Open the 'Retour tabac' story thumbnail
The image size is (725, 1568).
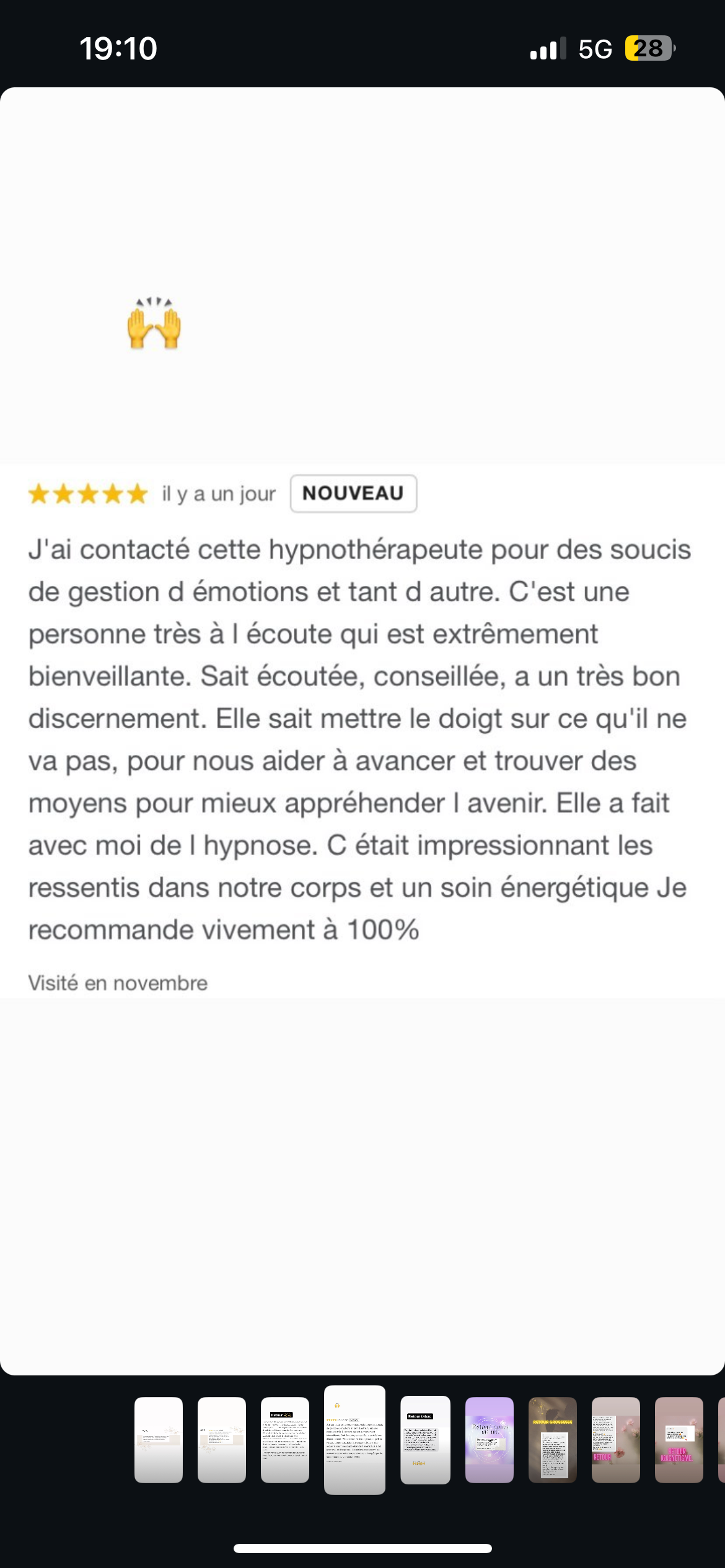point(425,1440)
